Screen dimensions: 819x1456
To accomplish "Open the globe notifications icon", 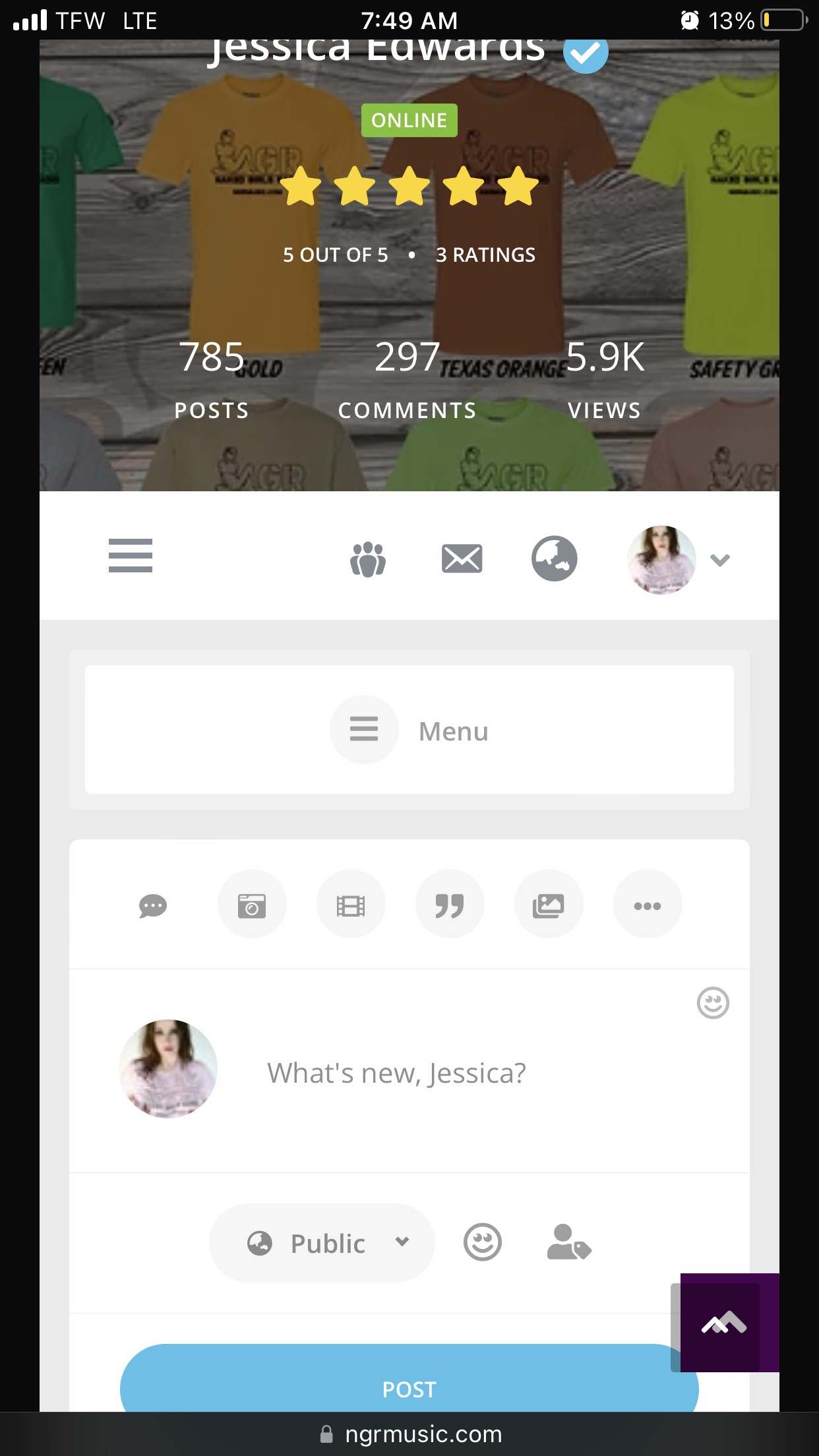I will click(x=555, y=559).
